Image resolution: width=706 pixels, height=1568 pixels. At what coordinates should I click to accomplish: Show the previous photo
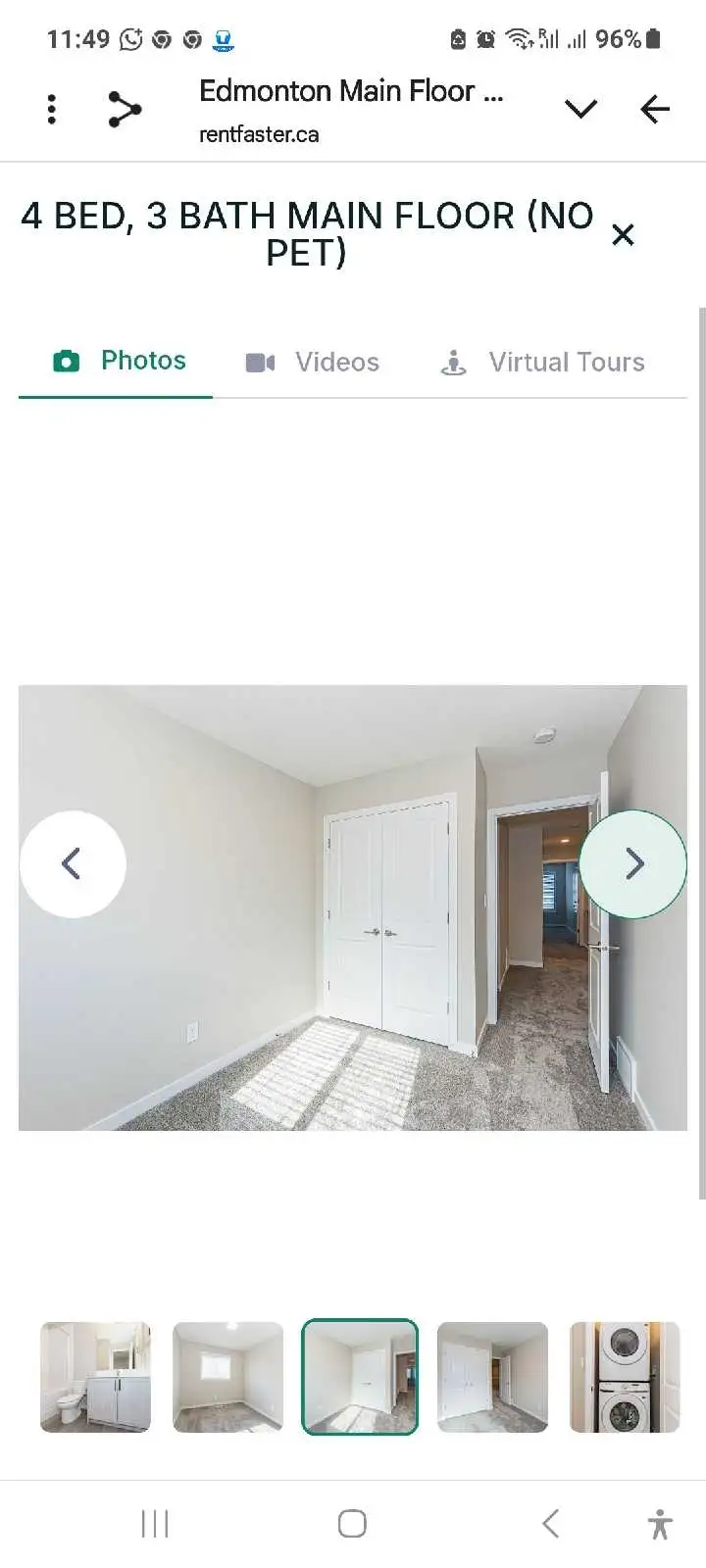(73, 863)
